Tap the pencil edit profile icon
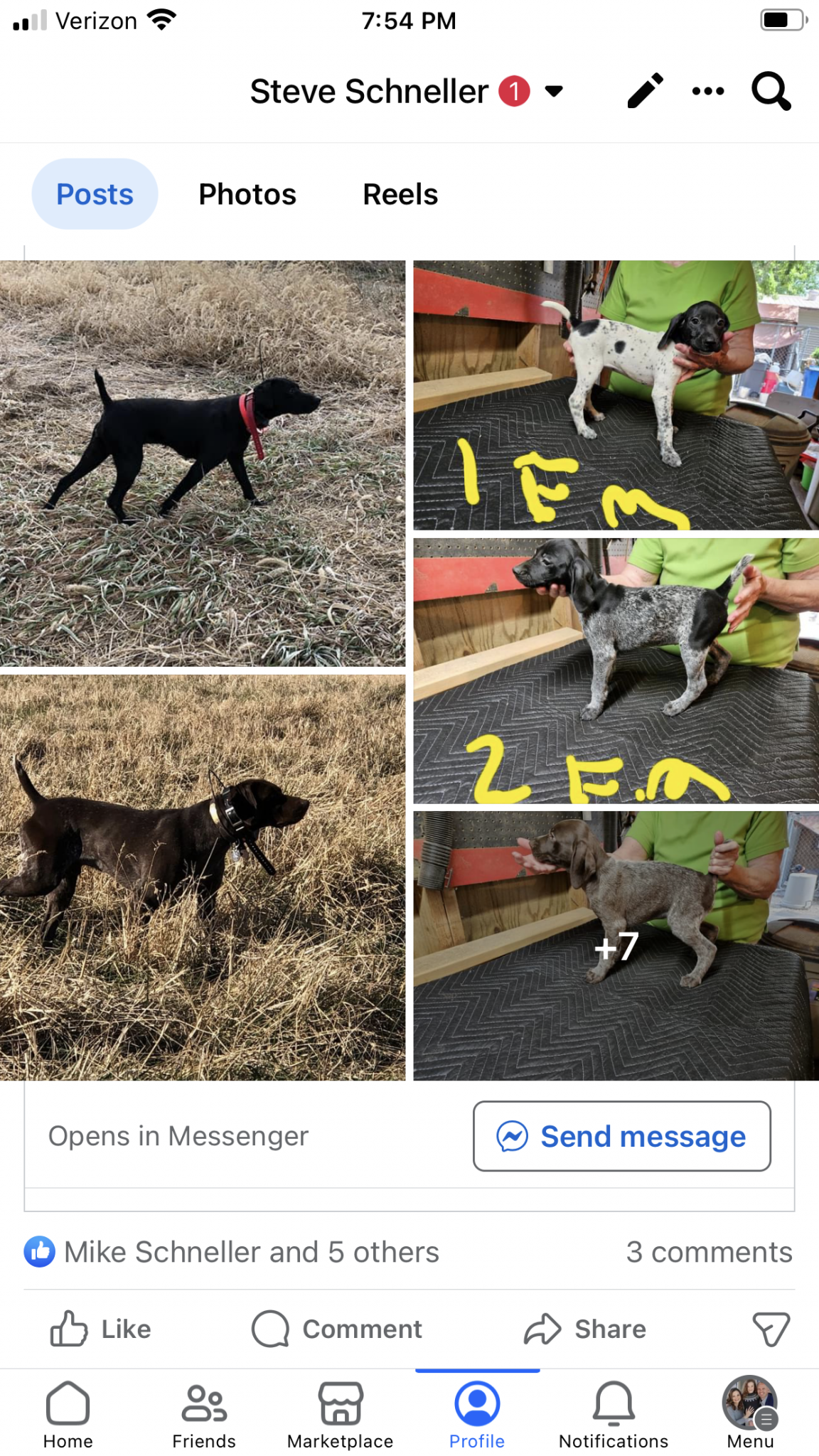This screenshot has height=1456, width=819. coord(646,91)
